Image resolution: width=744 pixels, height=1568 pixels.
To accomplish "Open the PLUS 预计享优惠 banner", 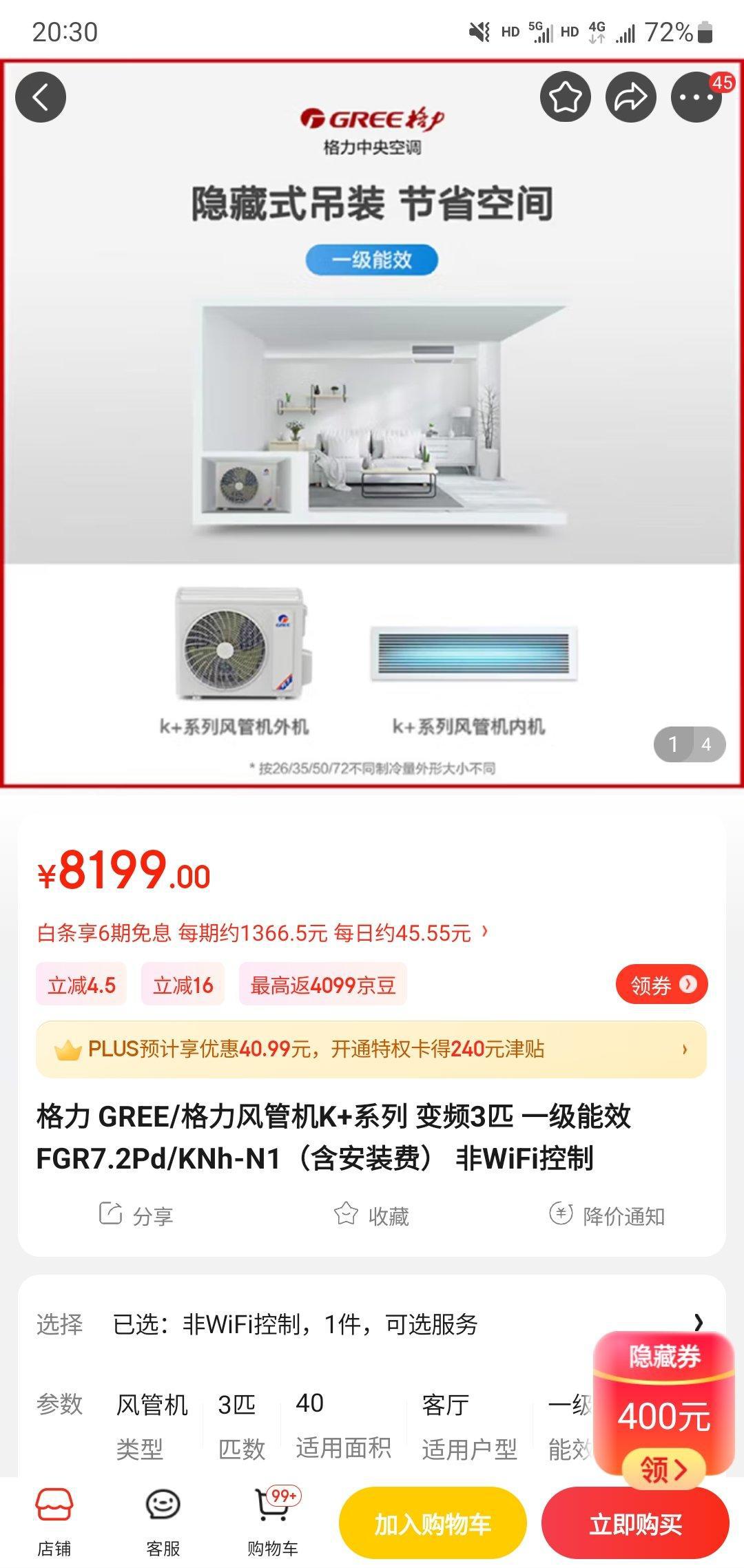I will coord(371,1049).
